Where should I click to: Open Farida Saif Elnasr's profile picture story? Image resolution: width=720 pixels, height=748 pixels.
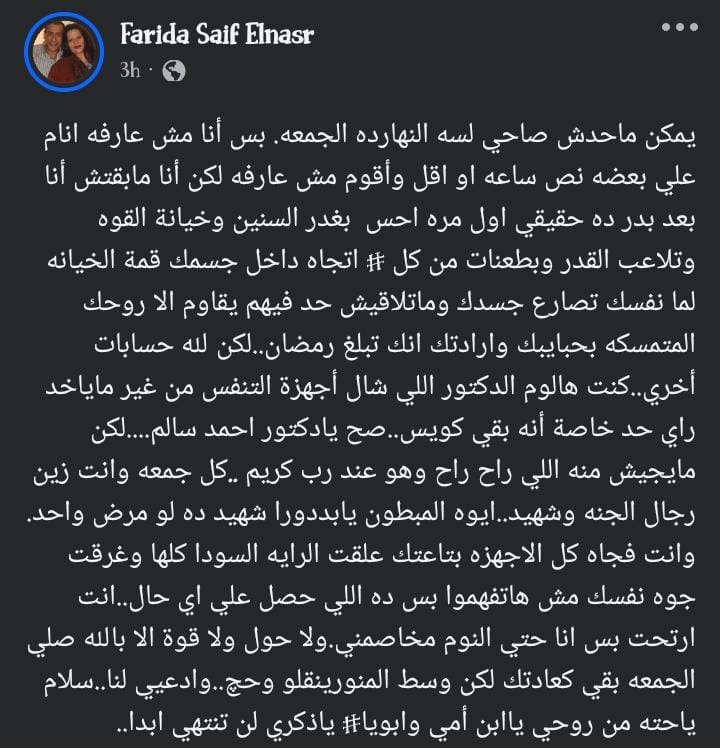(64, 52)
